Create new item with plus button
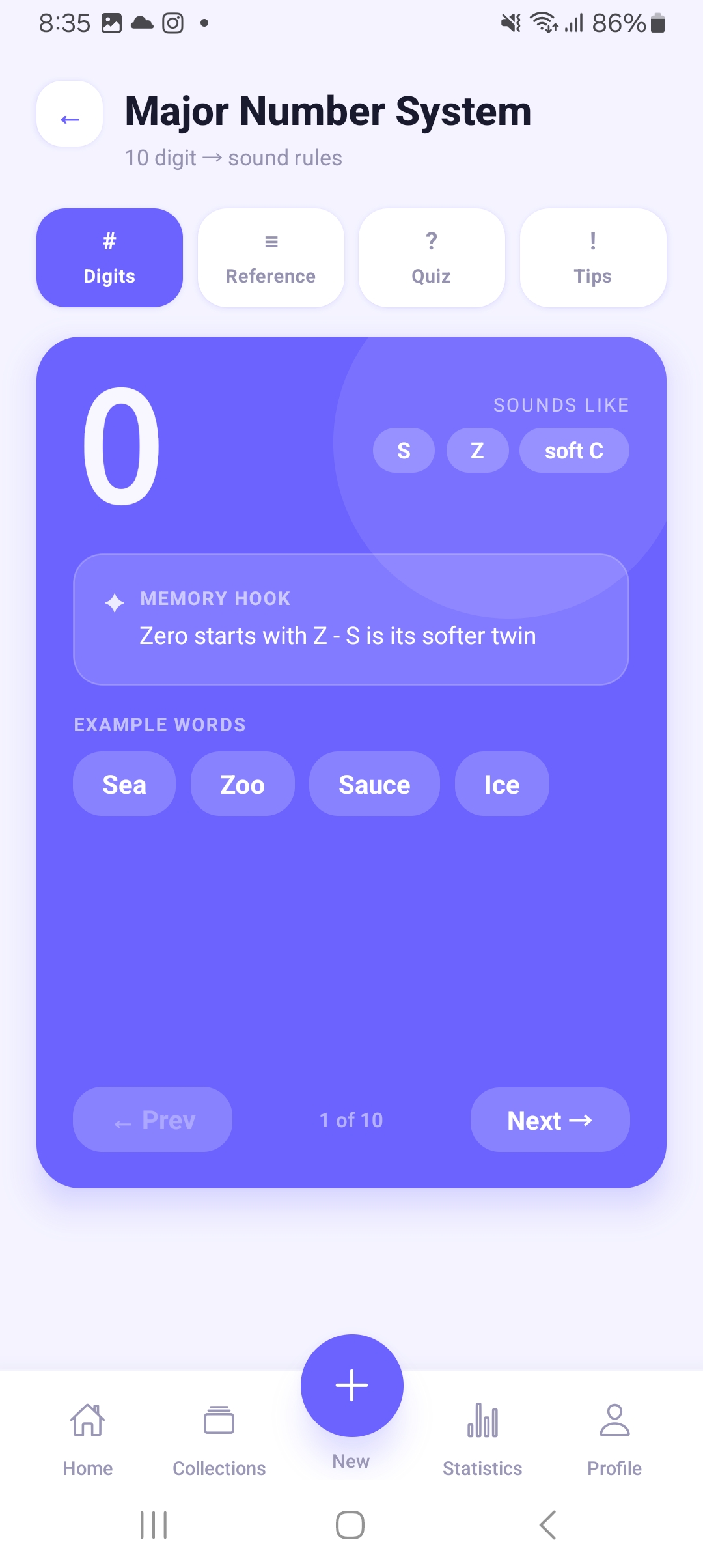 click(x=352, y=1386)
